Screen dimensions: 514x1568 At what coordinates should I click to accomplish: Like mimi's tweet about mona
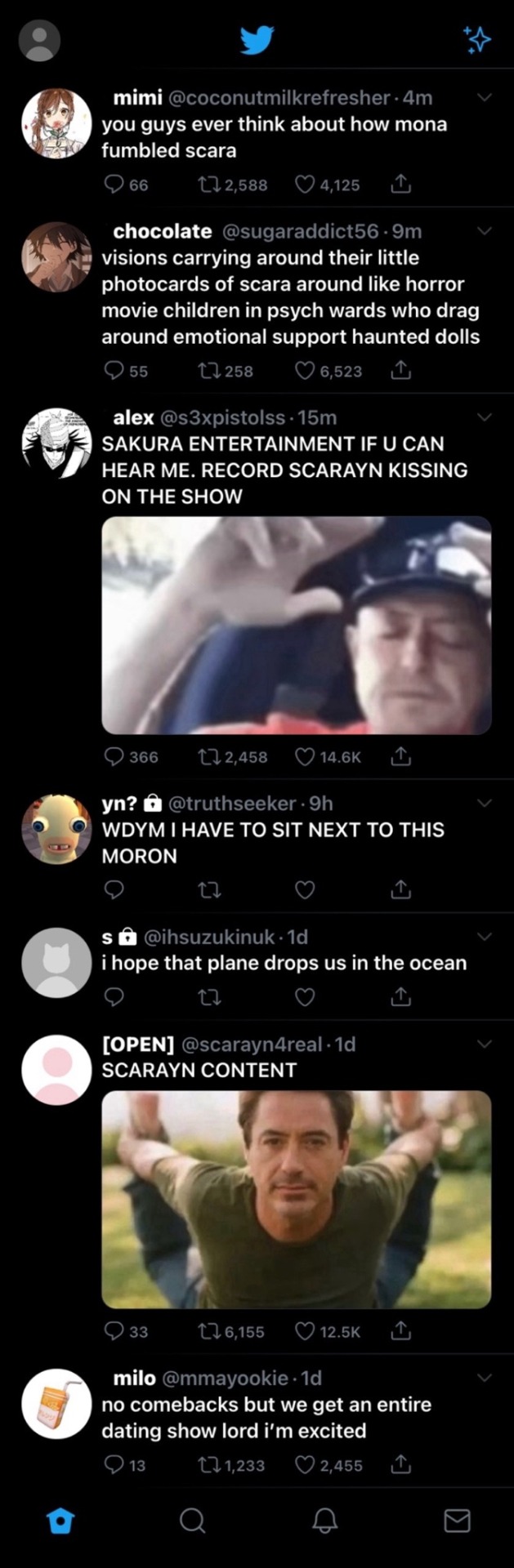point(305,185)
